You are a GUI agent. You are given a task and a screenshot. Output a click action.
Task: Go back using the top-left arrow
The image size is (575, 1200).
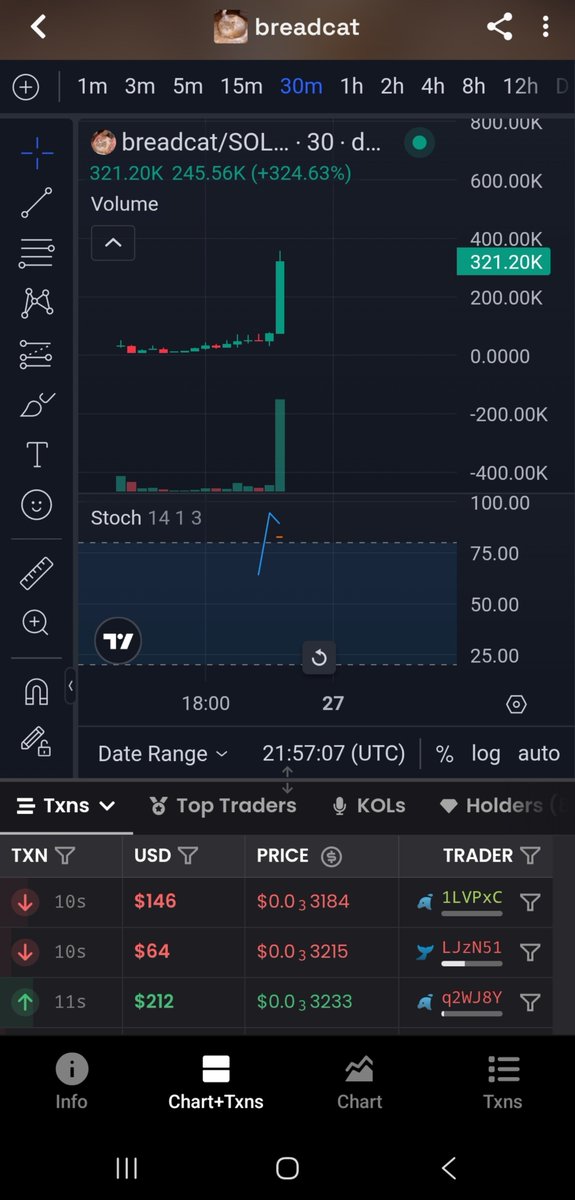(x=38, y=27)
